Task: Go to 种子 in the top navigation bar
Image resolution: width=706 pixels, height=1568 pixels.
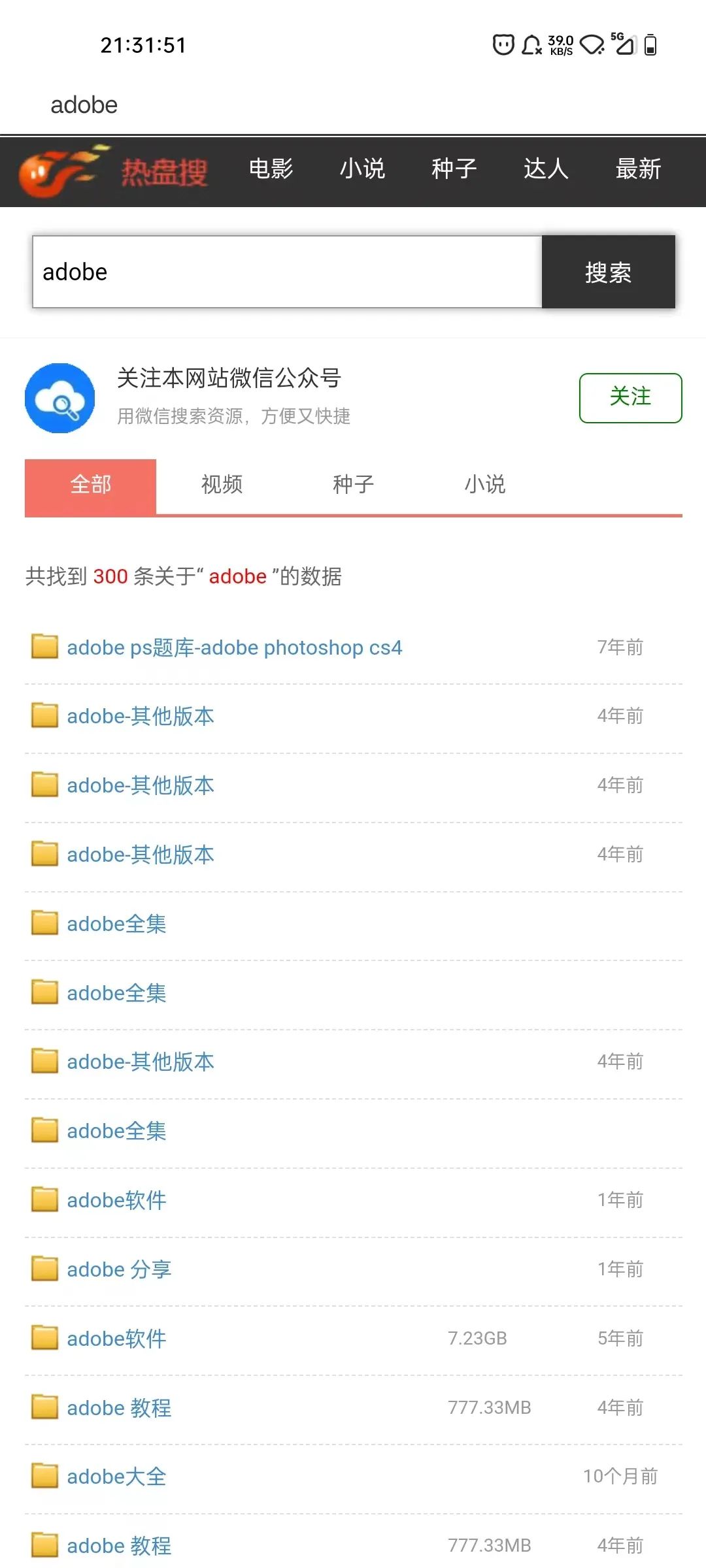Action: [454, 169]
